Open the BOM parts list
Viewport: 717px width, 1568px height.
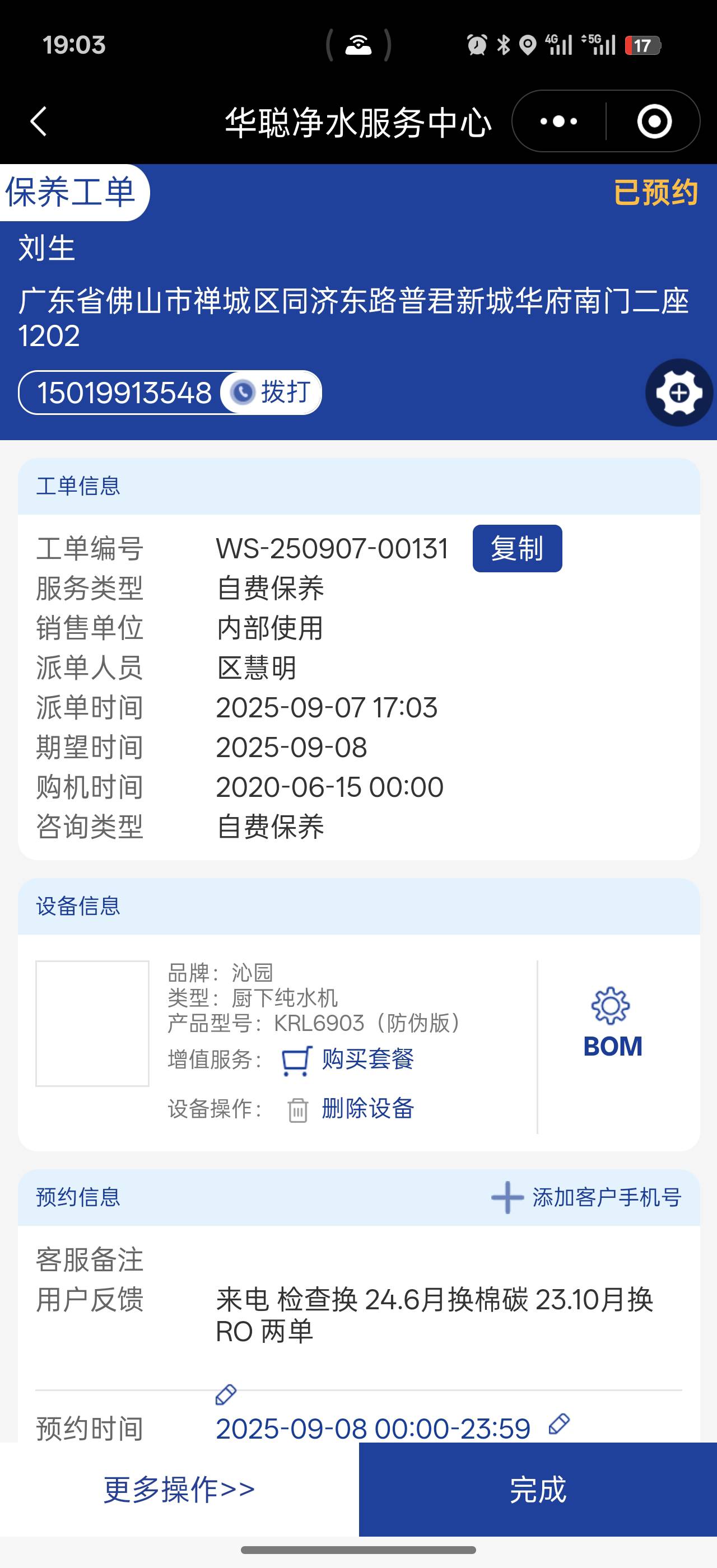click(x=612, y=1023)
